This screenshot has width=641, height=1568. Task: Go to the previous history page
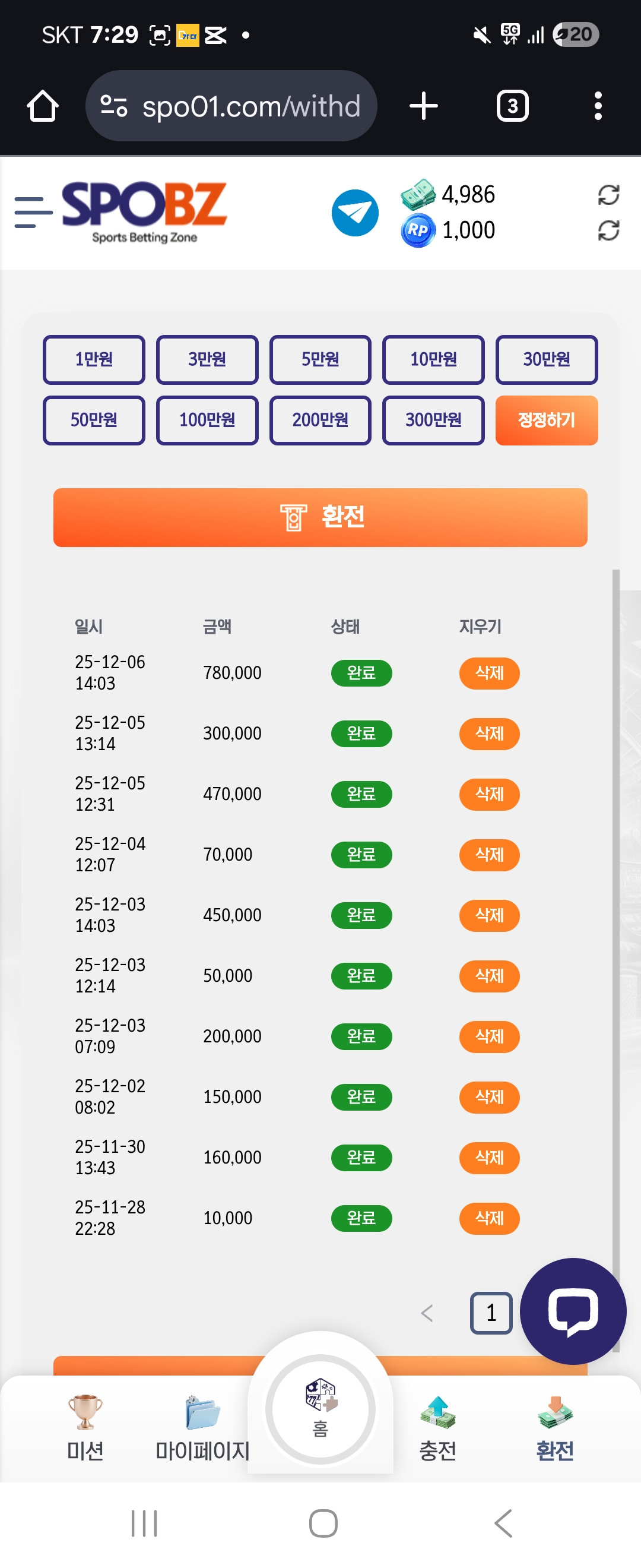(x=427, y=1313)
